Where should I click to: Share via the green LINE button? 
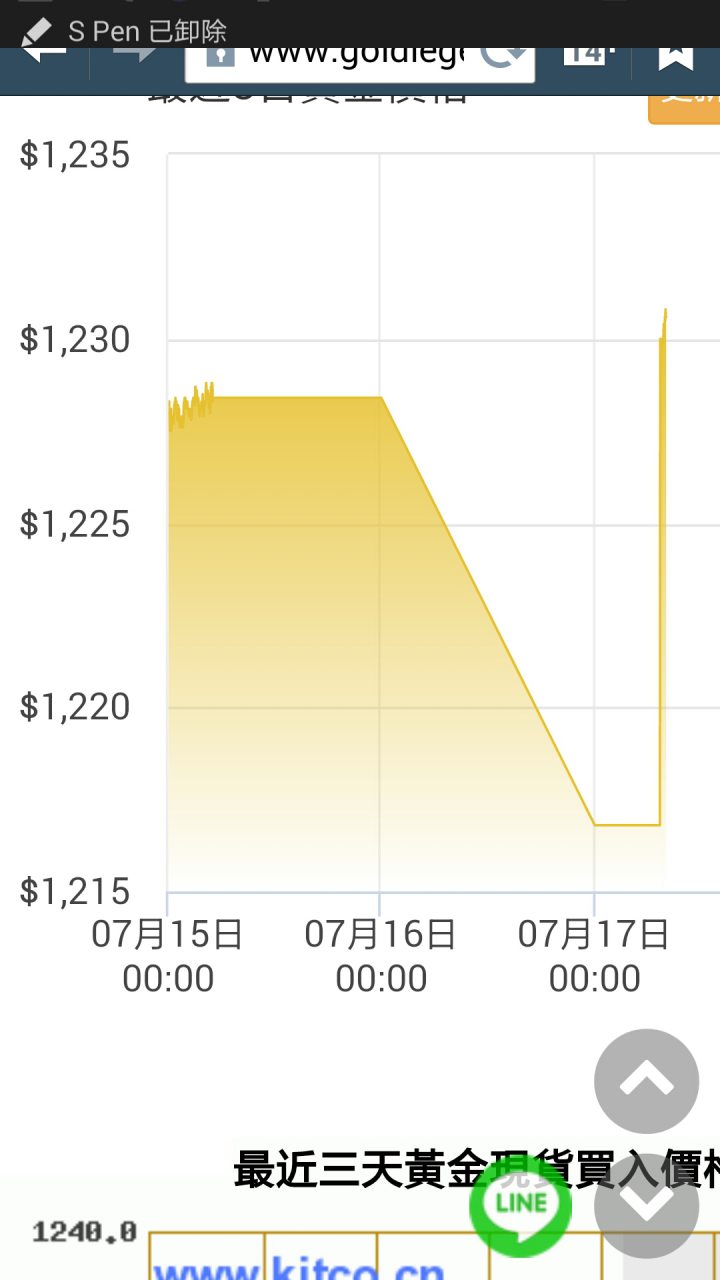[520, 1203]
